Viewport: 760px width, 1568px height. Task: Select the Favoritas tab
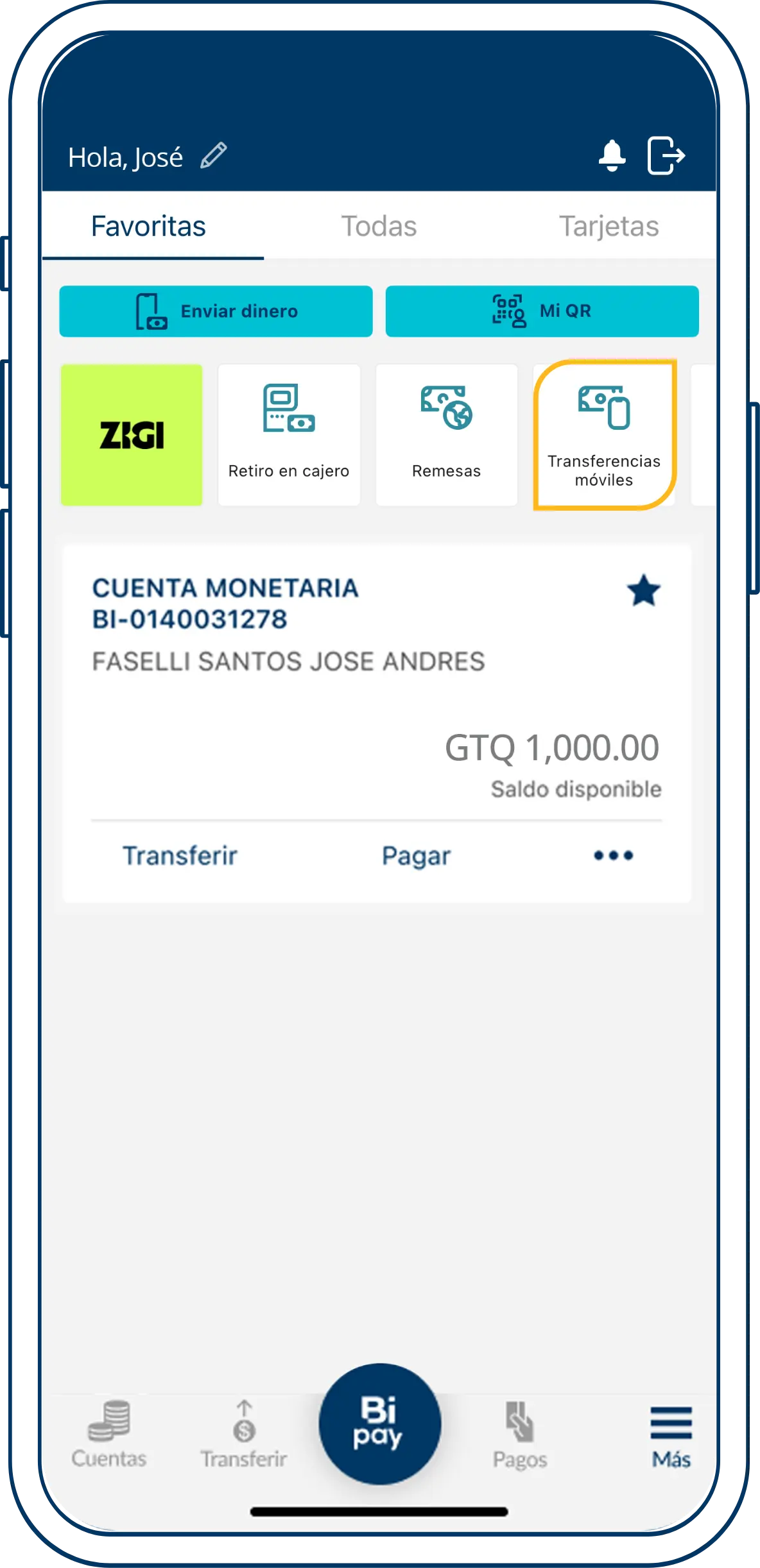[148, 226]
